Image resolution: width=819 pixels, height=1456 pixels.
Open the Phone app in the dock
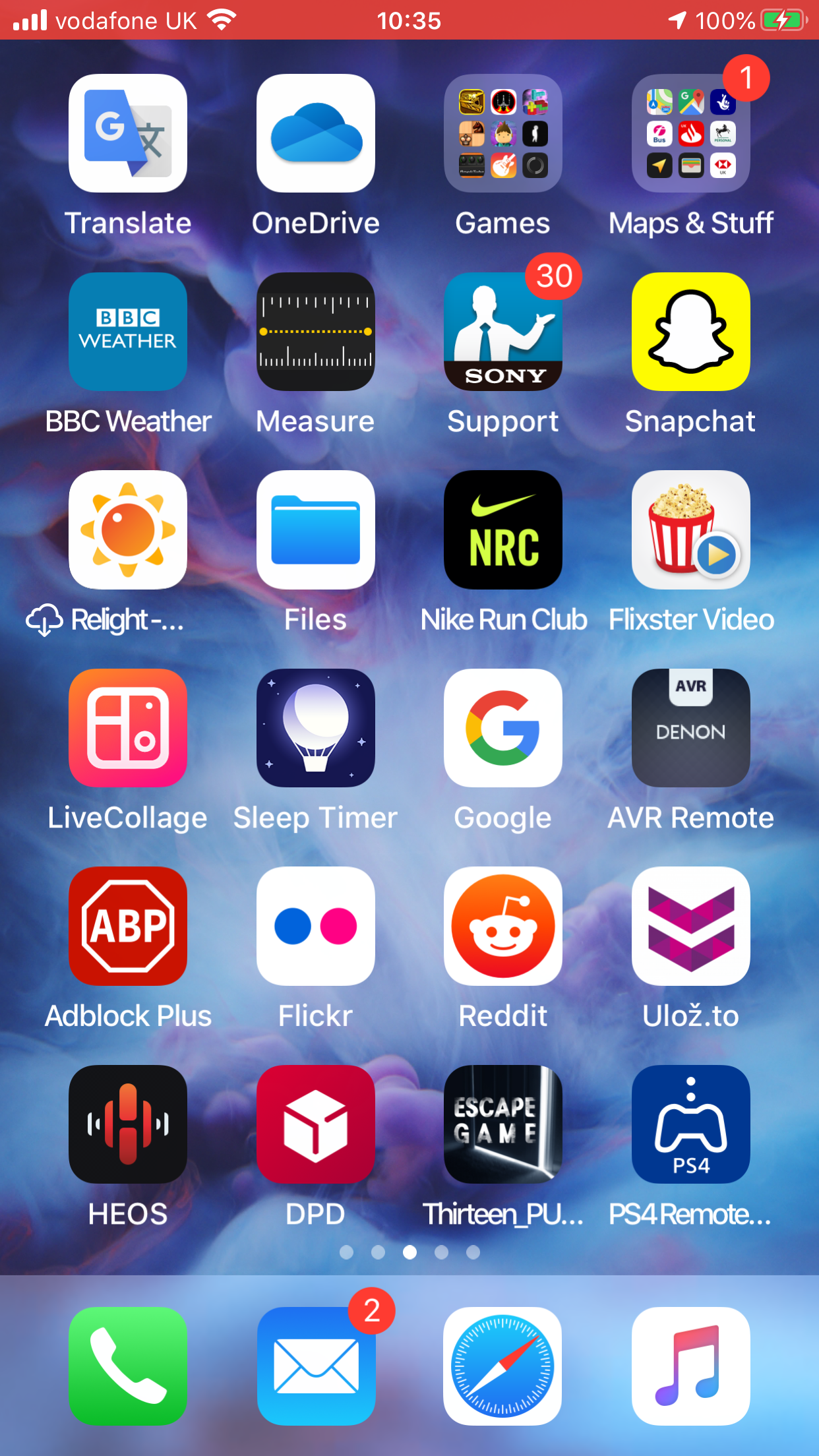[128, 1366]
